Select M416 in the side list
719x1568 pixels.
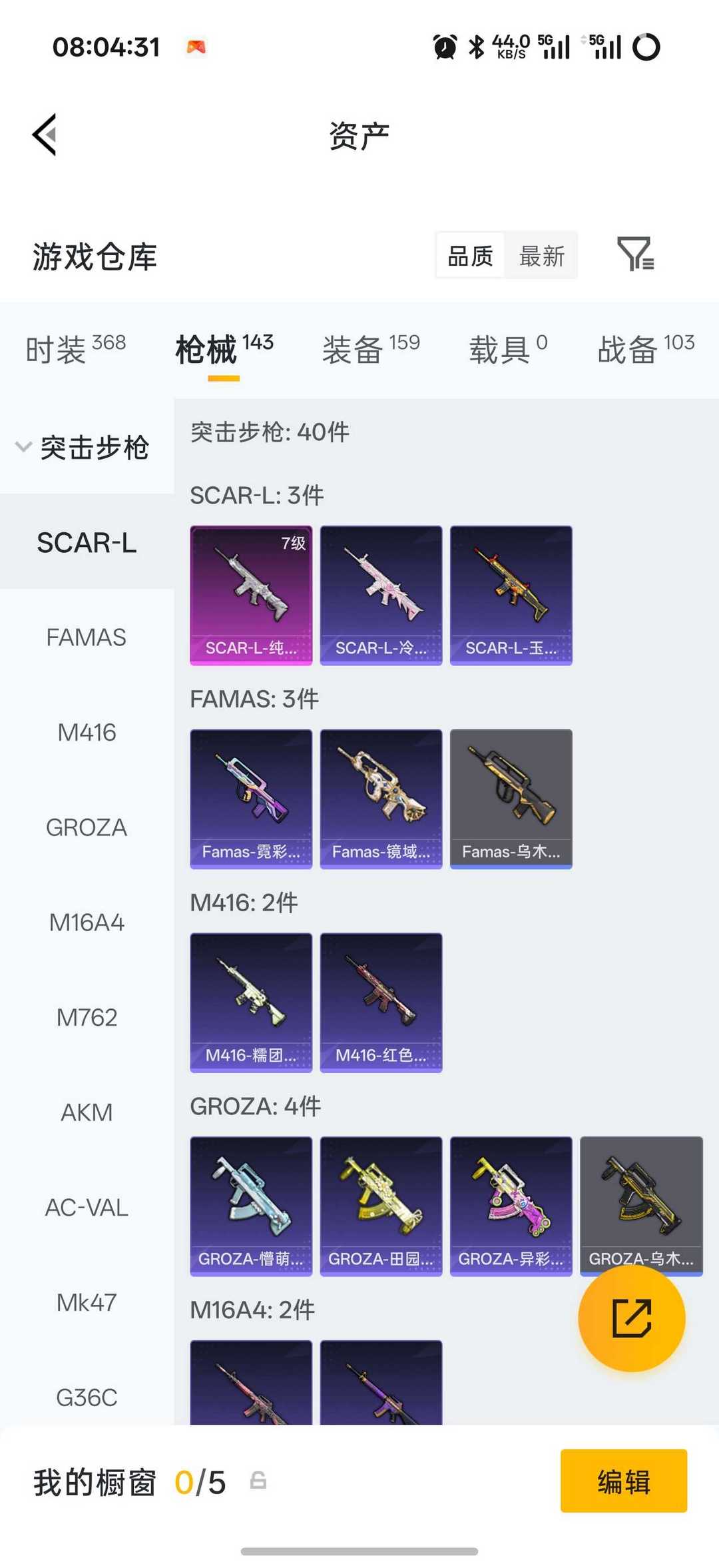click(87, 733)
